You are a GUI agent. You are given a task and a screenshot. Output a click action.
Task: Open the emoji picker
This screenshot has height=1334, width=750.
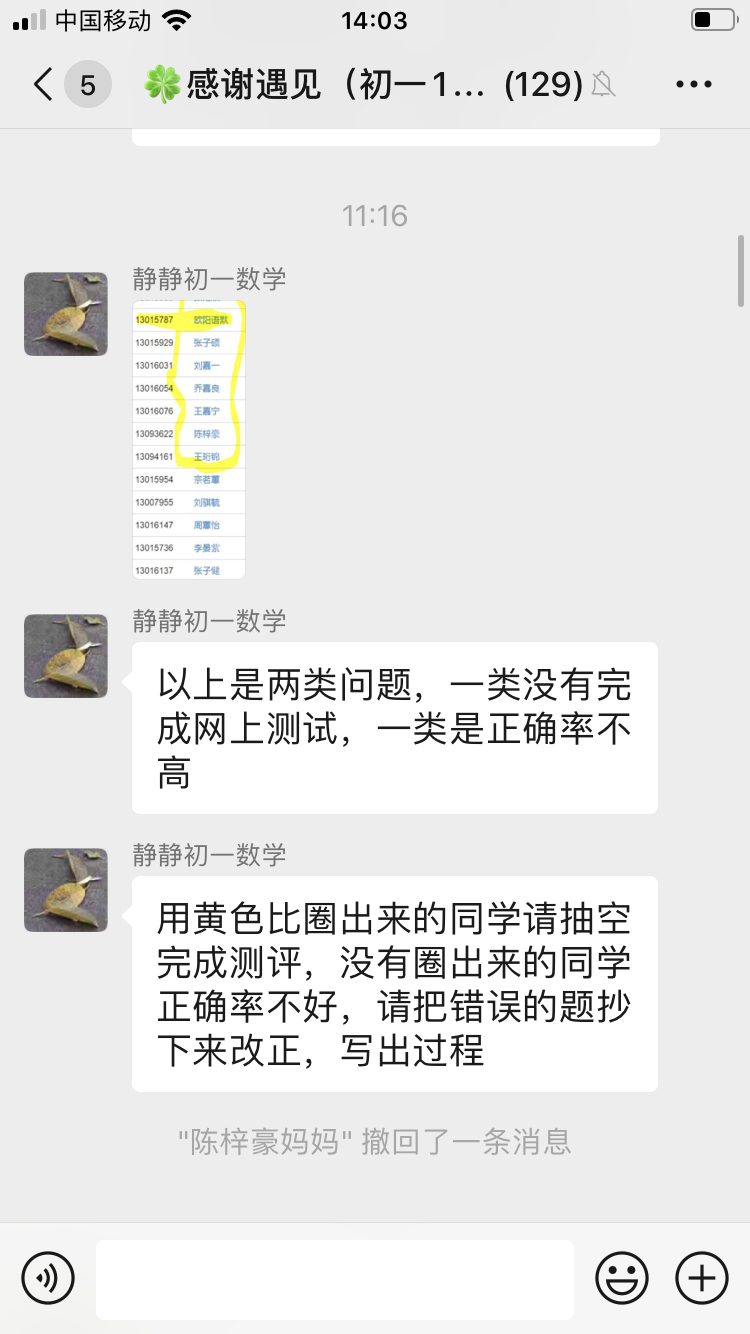pyautogui.click(x=622, y=1277)
